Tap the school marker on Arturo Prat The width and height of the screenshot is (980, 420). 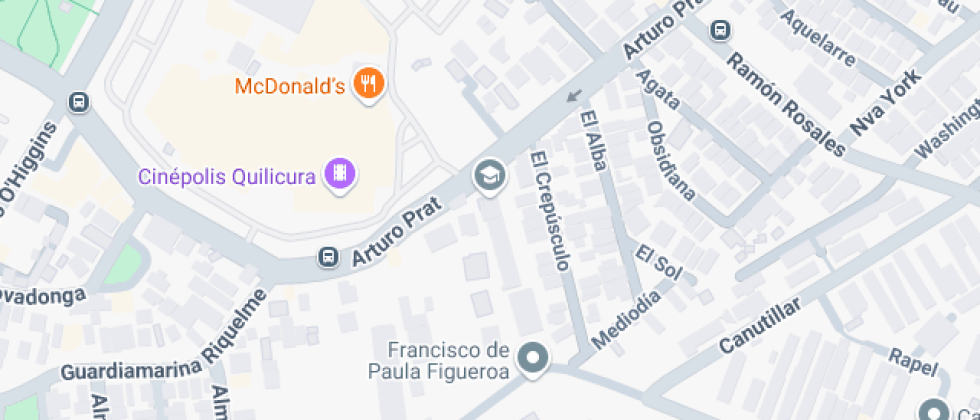coord(489,176)
